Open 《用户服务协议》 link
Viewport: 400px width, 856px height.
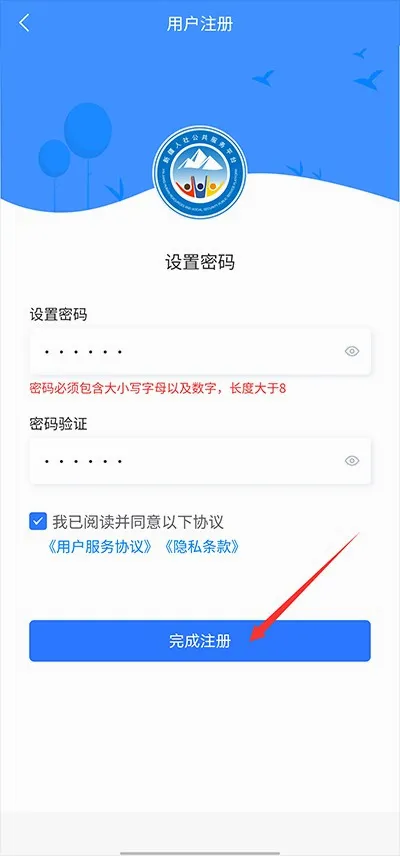coord(100,548)
